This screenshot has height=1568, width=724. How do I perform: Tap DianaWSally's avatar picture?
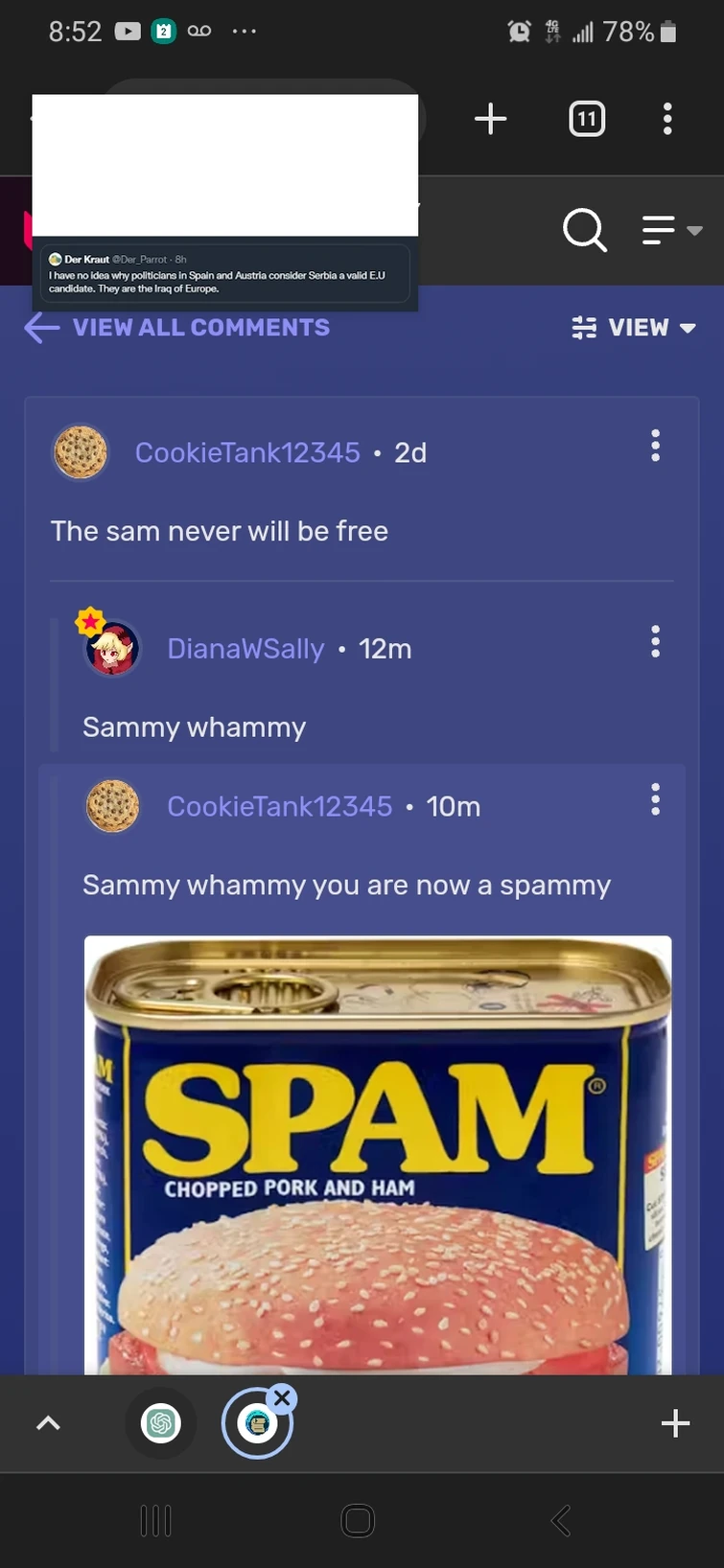click(x=112, y=648)
